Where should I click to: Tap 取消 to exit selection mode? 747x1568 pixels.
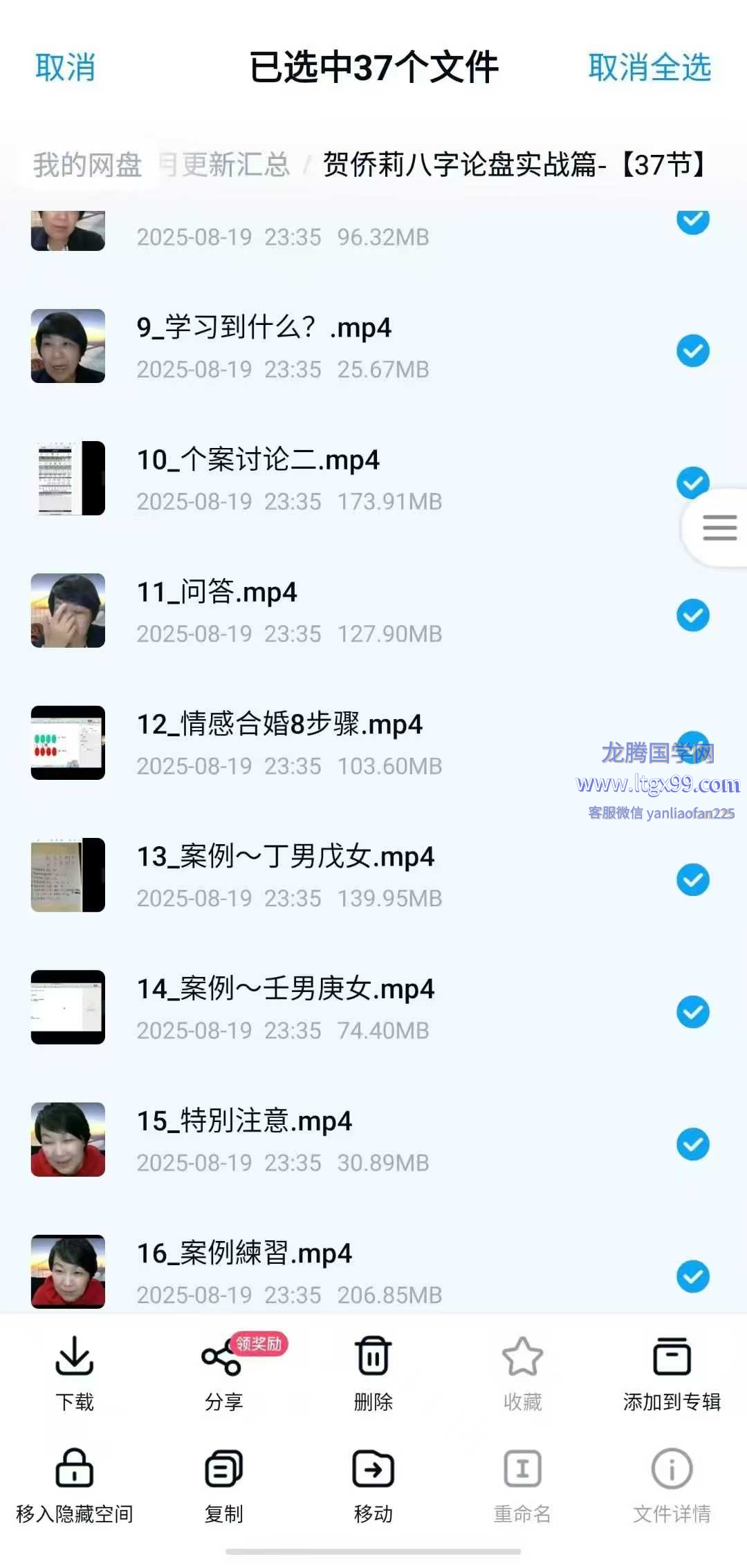pyautogui.click(x=65, y=68)
